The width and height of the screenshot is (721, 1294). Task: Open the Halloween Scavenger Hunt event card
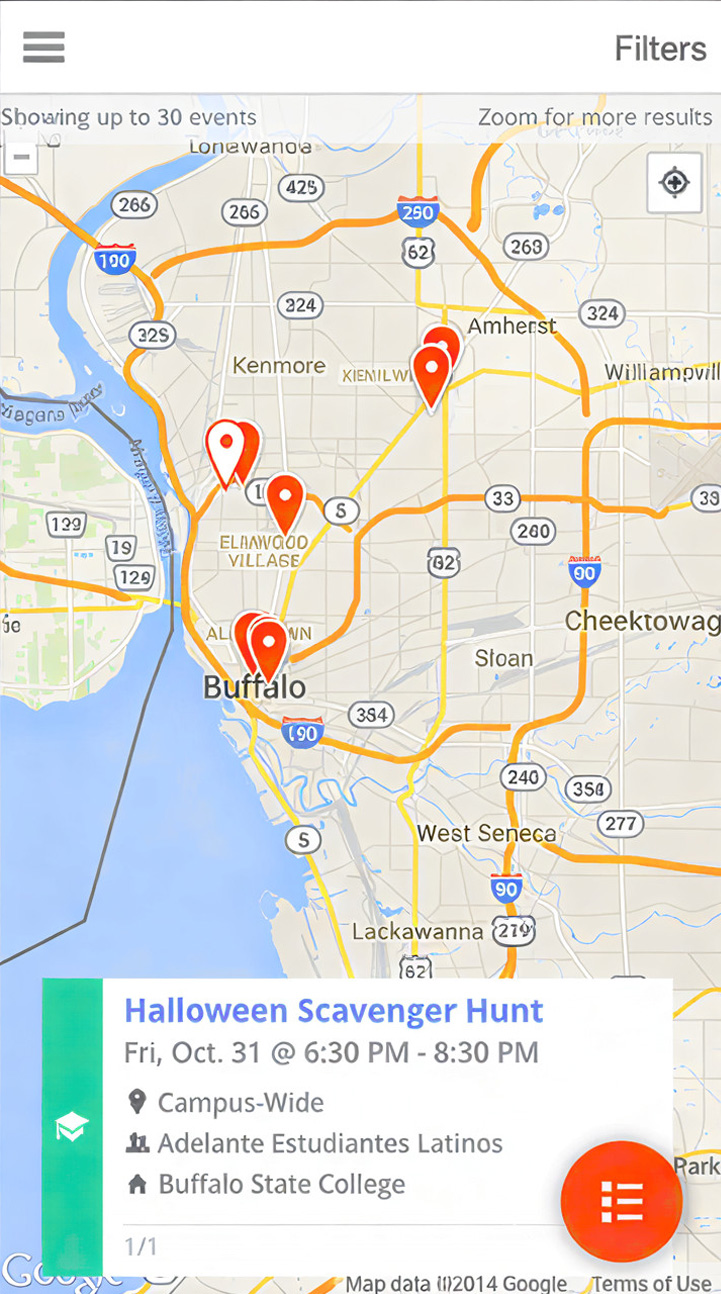point(334,1010)
